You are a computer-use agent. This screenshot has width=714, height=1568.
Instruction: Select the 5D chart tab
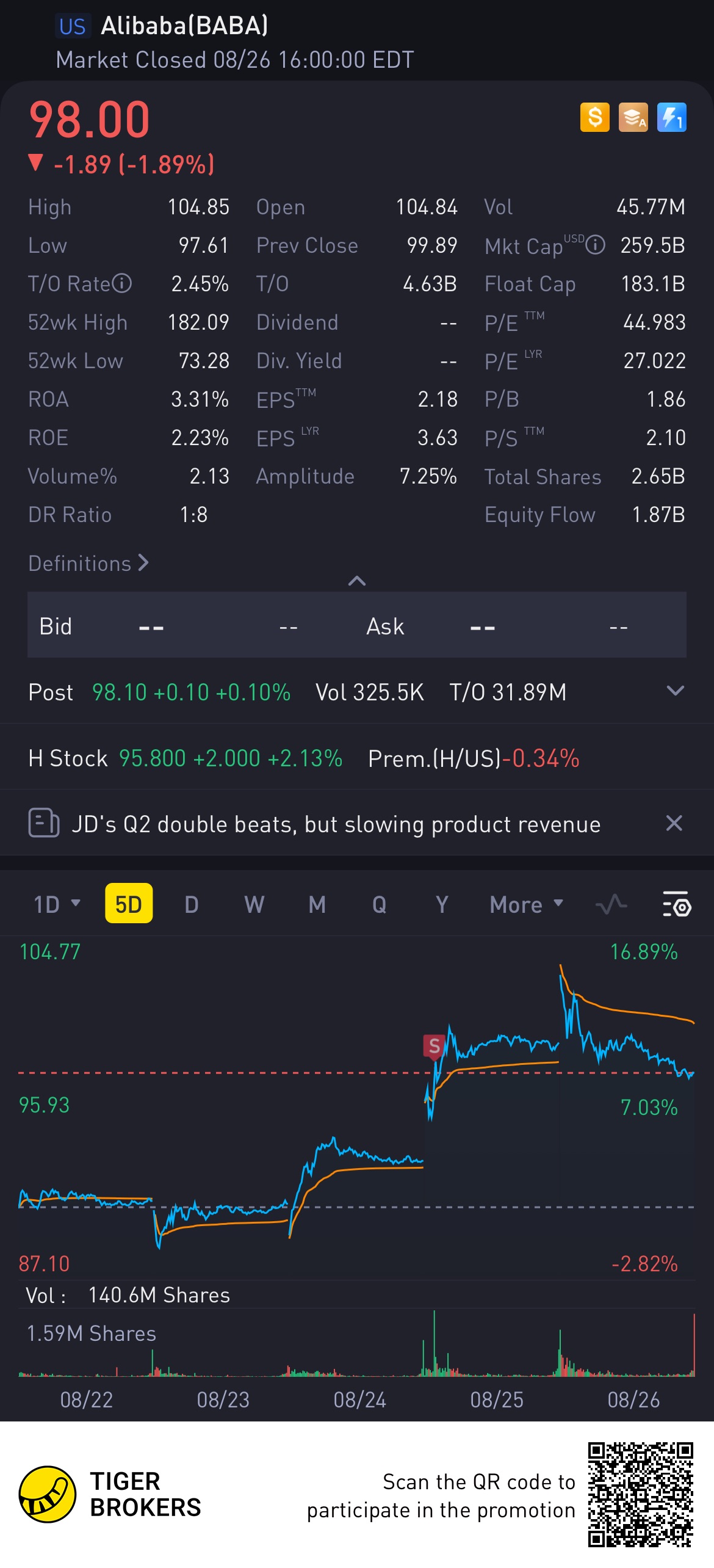click(x=129, y=904)
